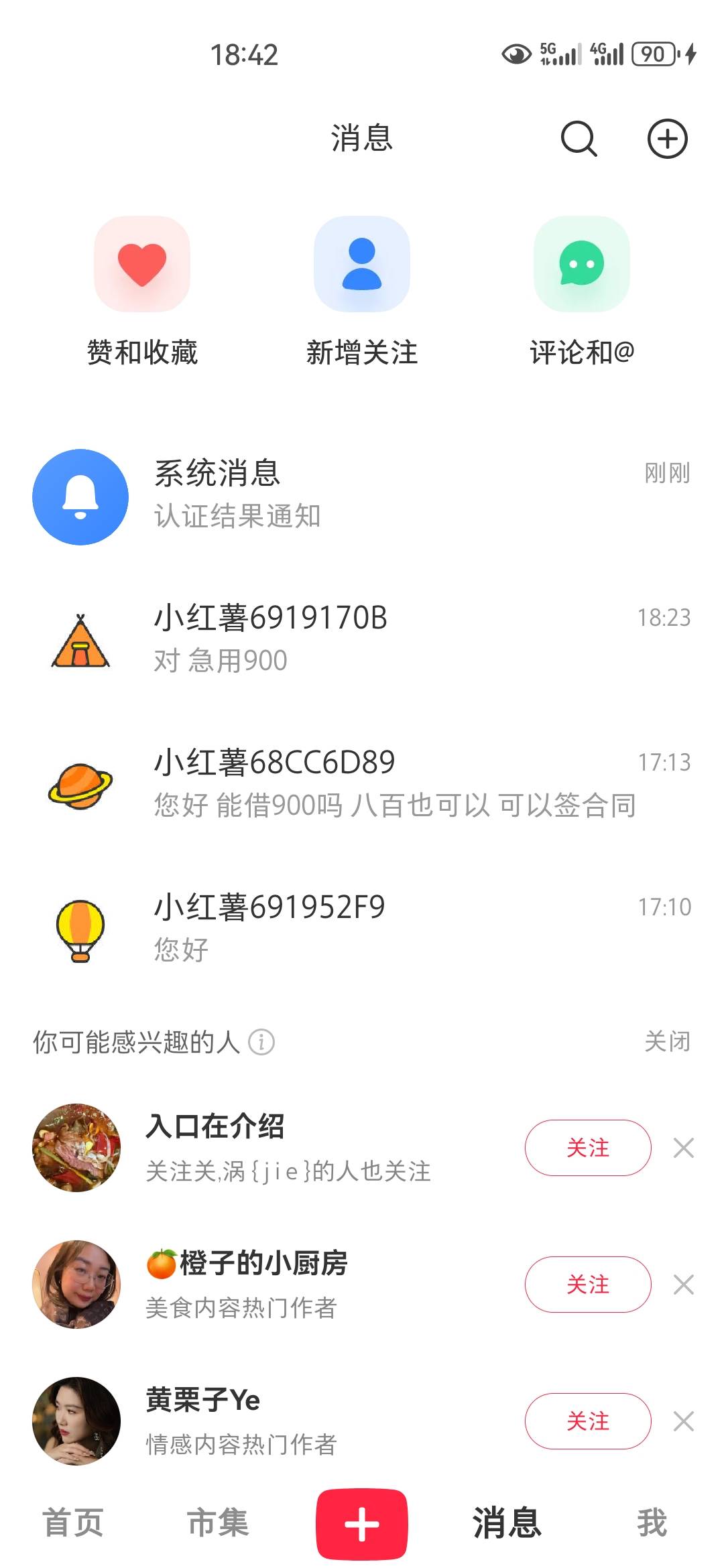724x1568 pixels.
Task: Open the chat with 小红薯68CC6D89
Action: [362, 785]
